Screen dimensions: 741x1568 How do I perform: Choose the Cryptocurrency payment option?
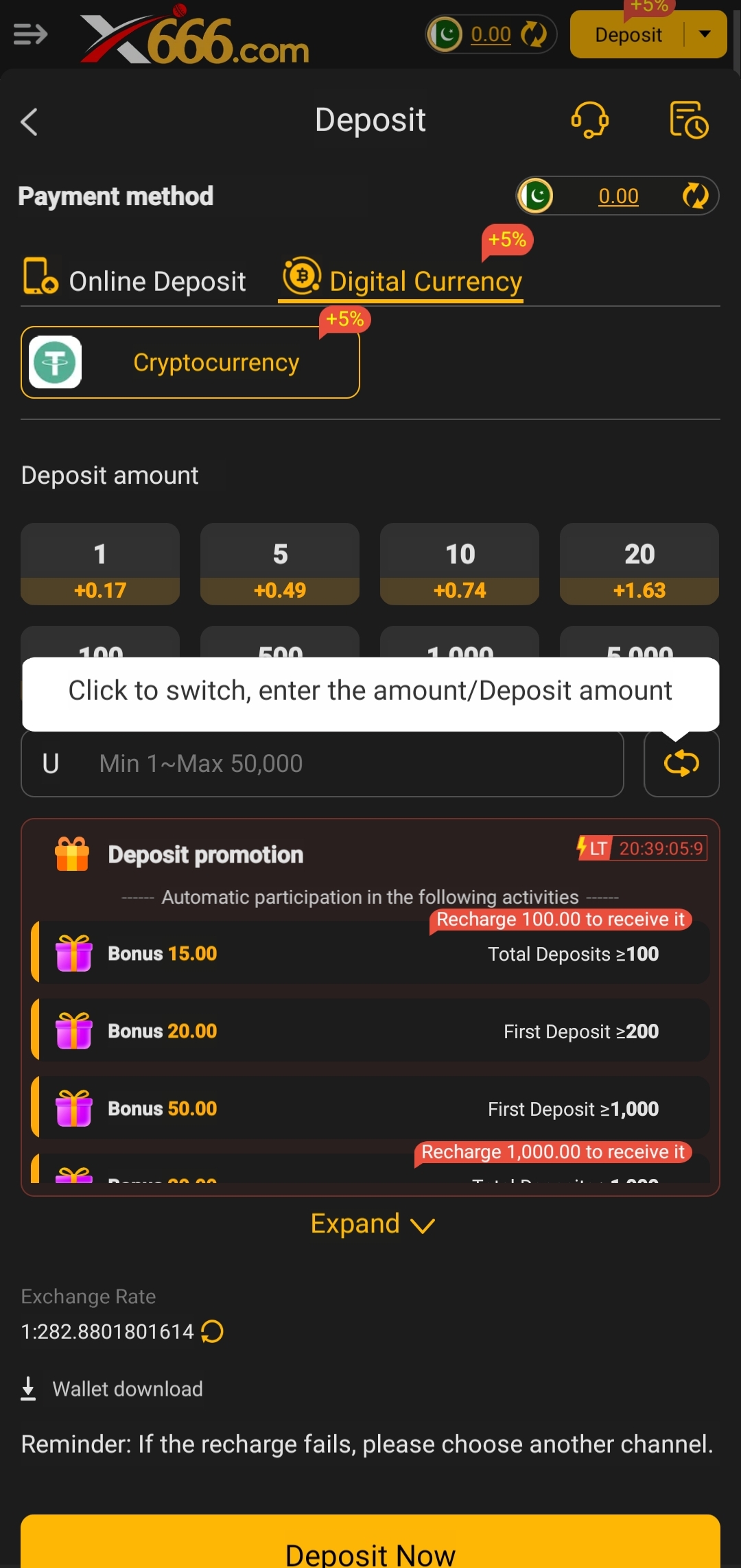click(190, 362)
